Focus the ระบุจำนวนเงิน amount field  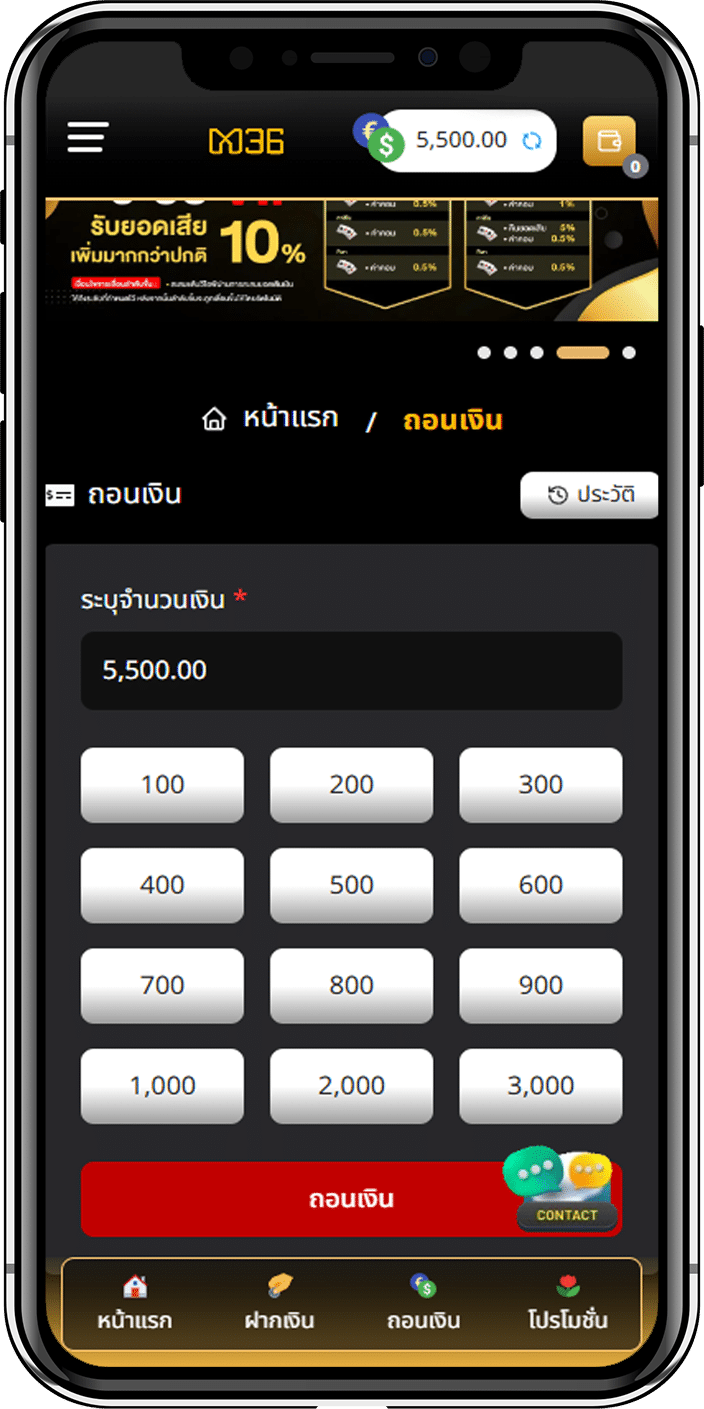pyautogui.click(x=351, y=671)
